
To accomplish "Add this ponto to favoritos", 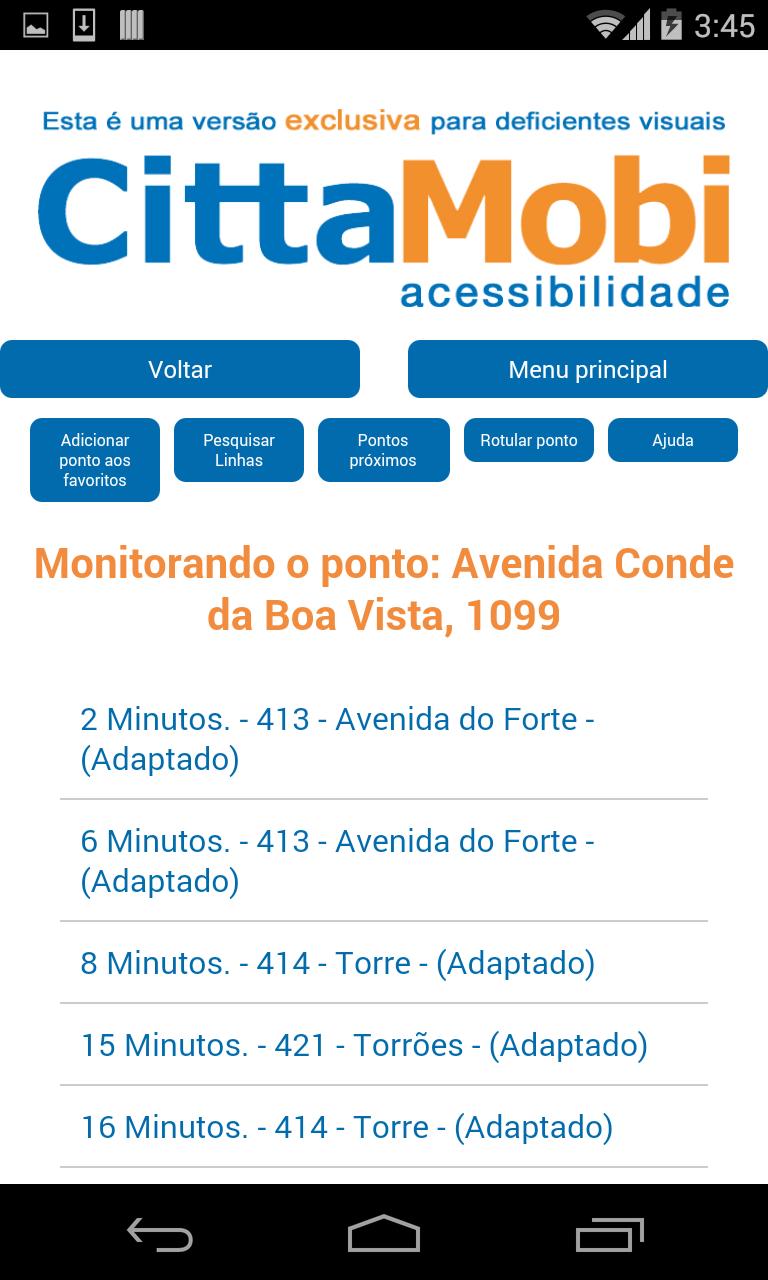I will pyautogui.click(x=94, y=459).
